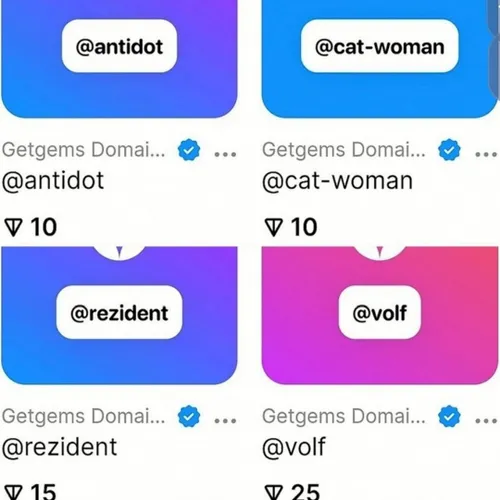Open Getgems Domains collection above @volf
The width and height of the screenshot is (500, 500).
(344, 416)
